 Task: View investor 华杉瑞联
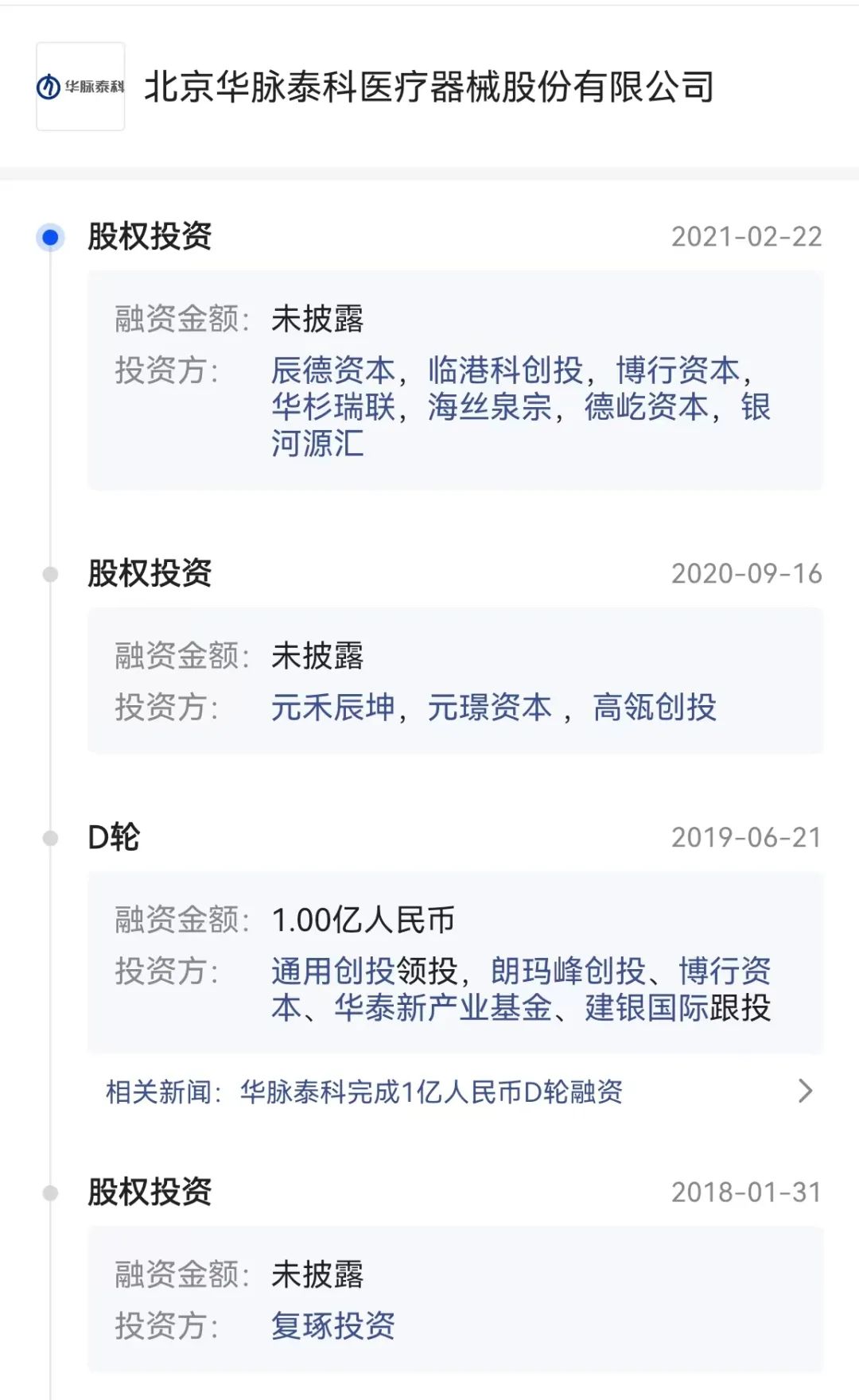(333, 407)
